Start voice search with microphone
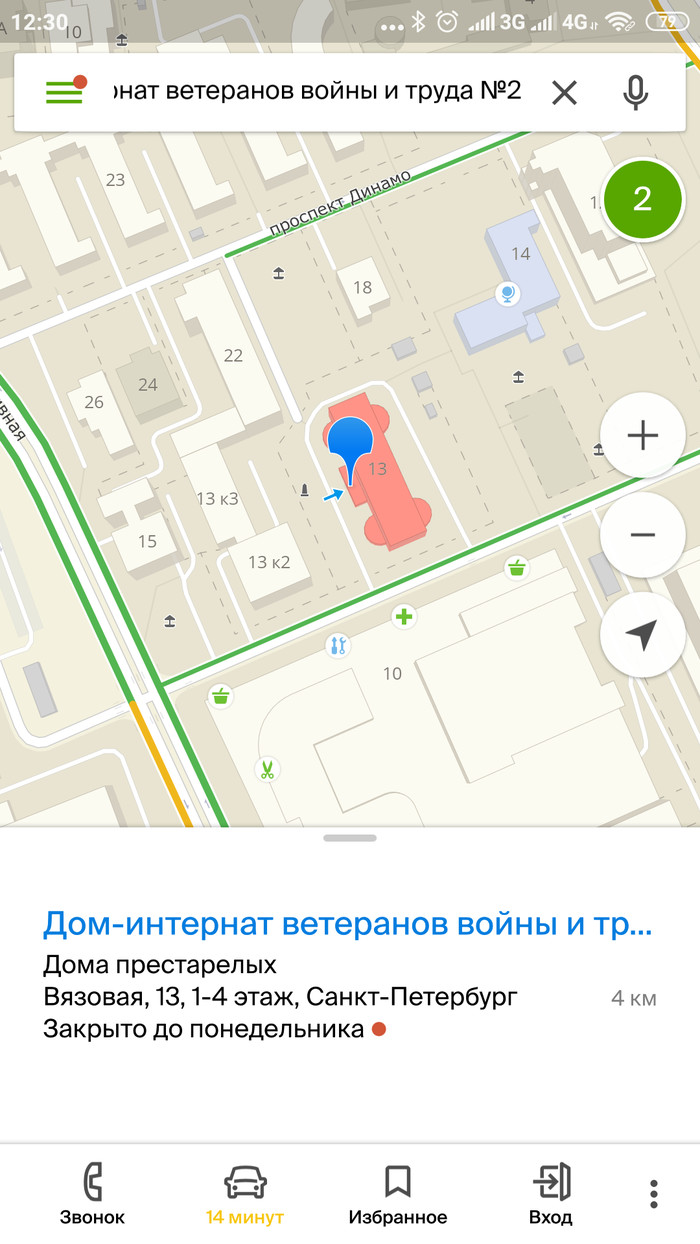 (x=635, y=92)
